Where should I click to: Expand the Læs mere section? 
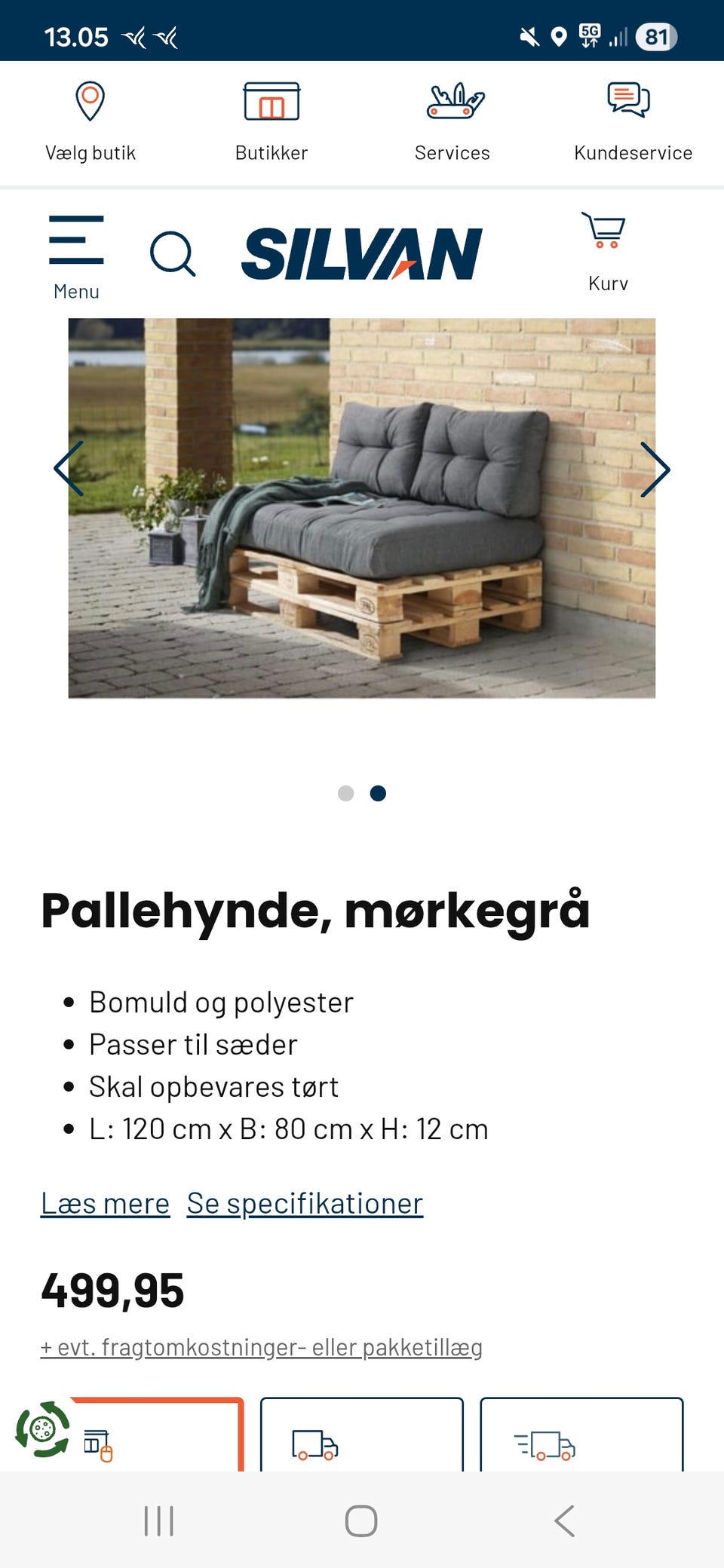pyautogui.click(x=105, y=1203)
